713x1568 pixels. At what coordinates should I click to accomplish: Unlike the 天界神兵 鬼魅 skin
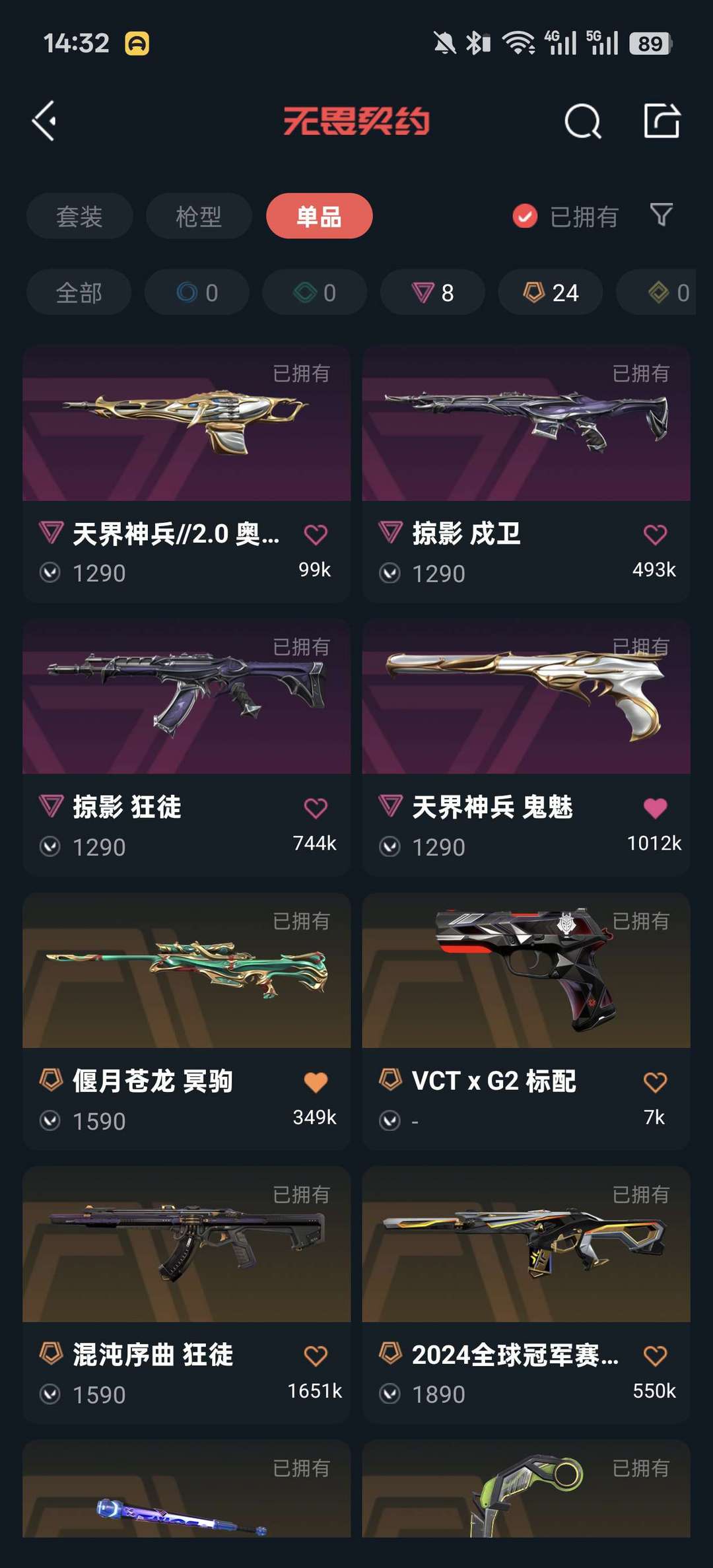click(655, 808)
